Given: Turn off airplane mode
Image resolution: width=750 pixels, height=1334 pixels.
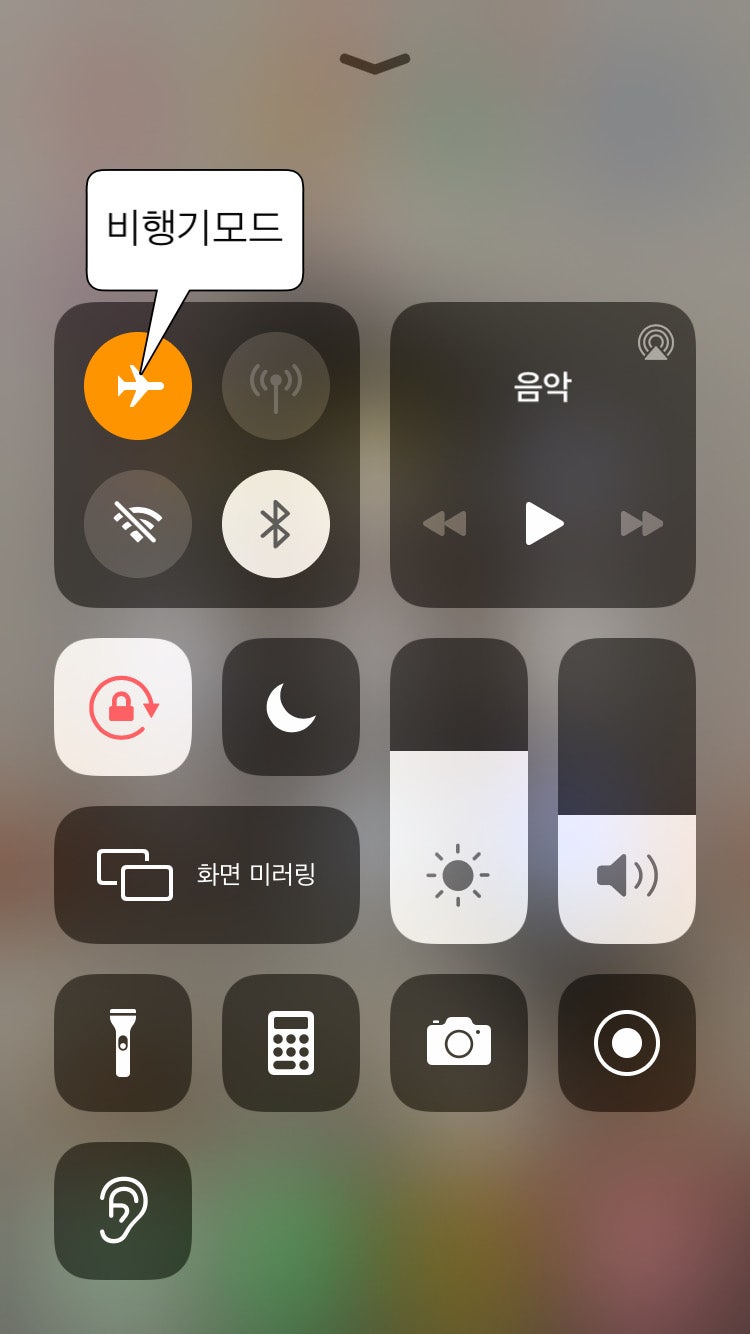Looking at the screenshot, I should coord(138,386).
